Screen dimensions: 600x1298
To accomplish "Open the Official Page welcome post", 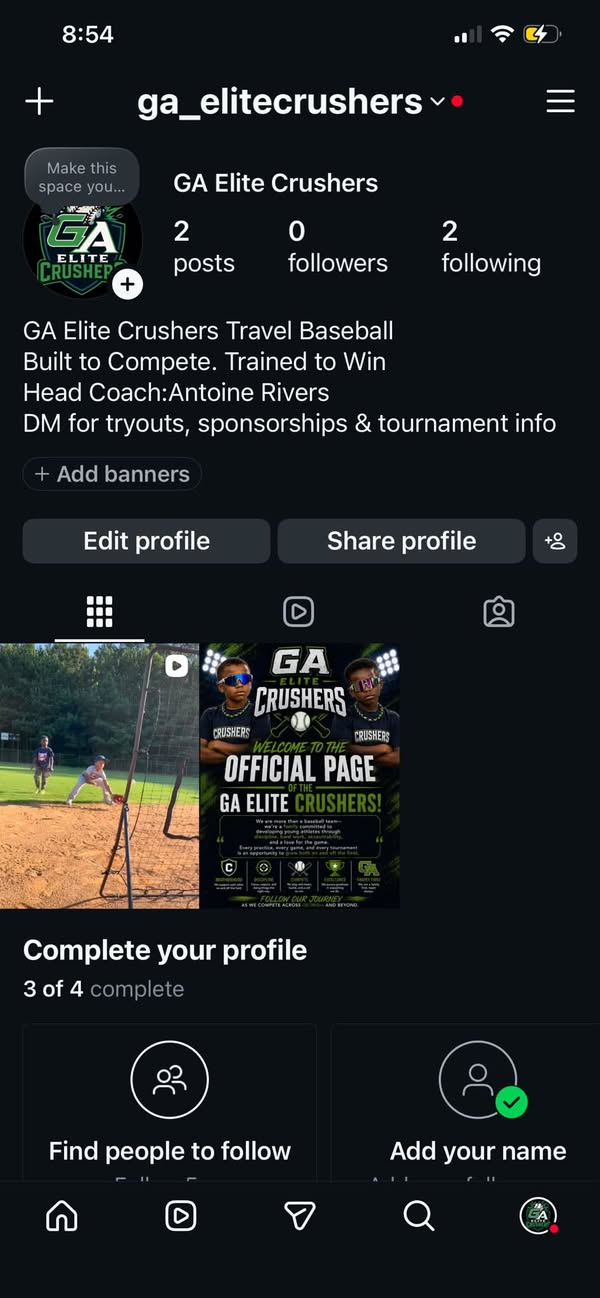I will (x=300, y=776).
